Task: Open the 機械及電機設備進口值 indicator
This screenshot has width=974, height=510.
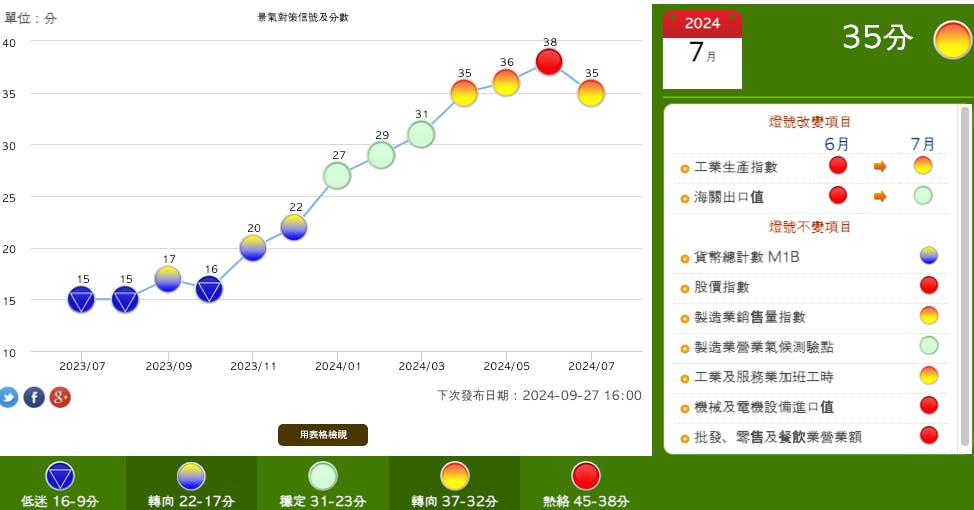Action: pyautogui.click(x=763, y=407)
